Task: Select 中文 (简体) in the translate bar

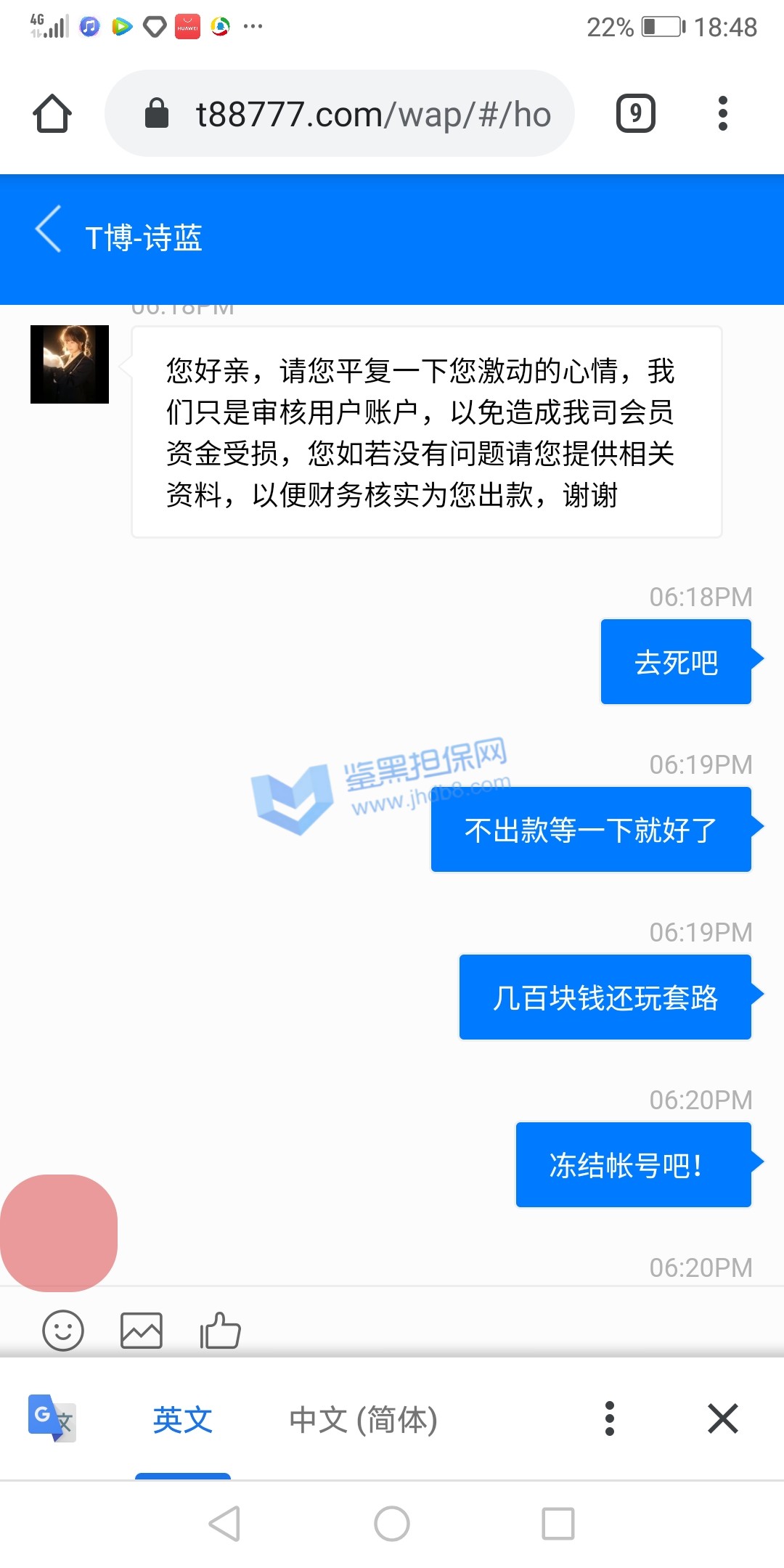Action: click(363, 1420)
